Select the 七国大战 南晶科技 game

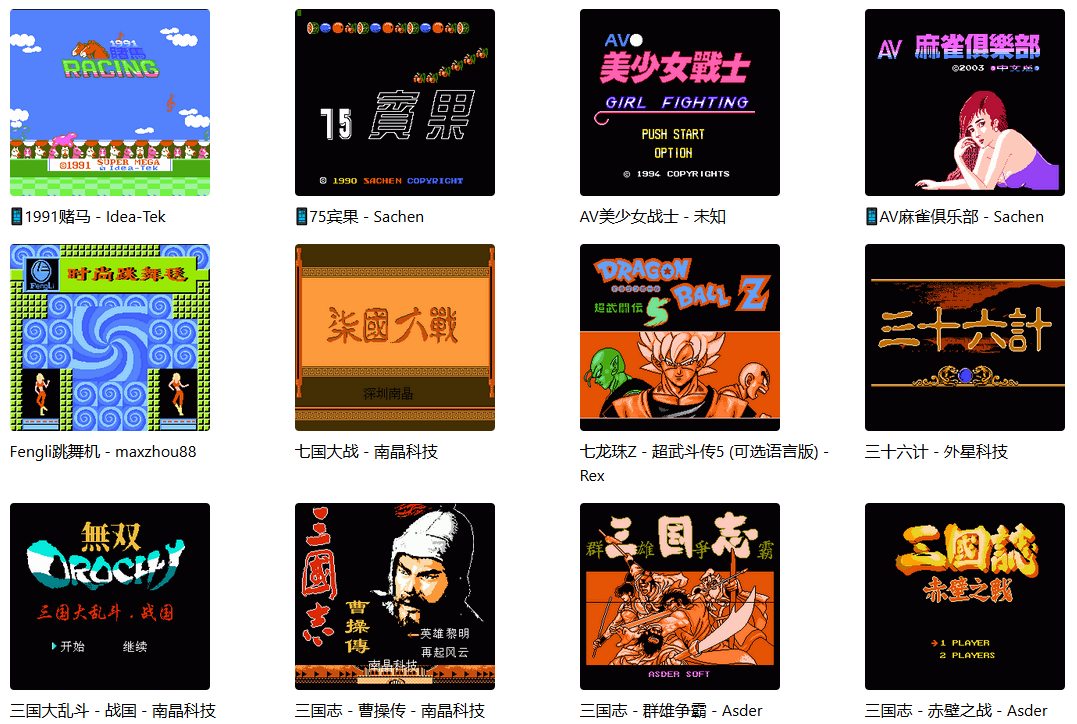coord(395,337)
